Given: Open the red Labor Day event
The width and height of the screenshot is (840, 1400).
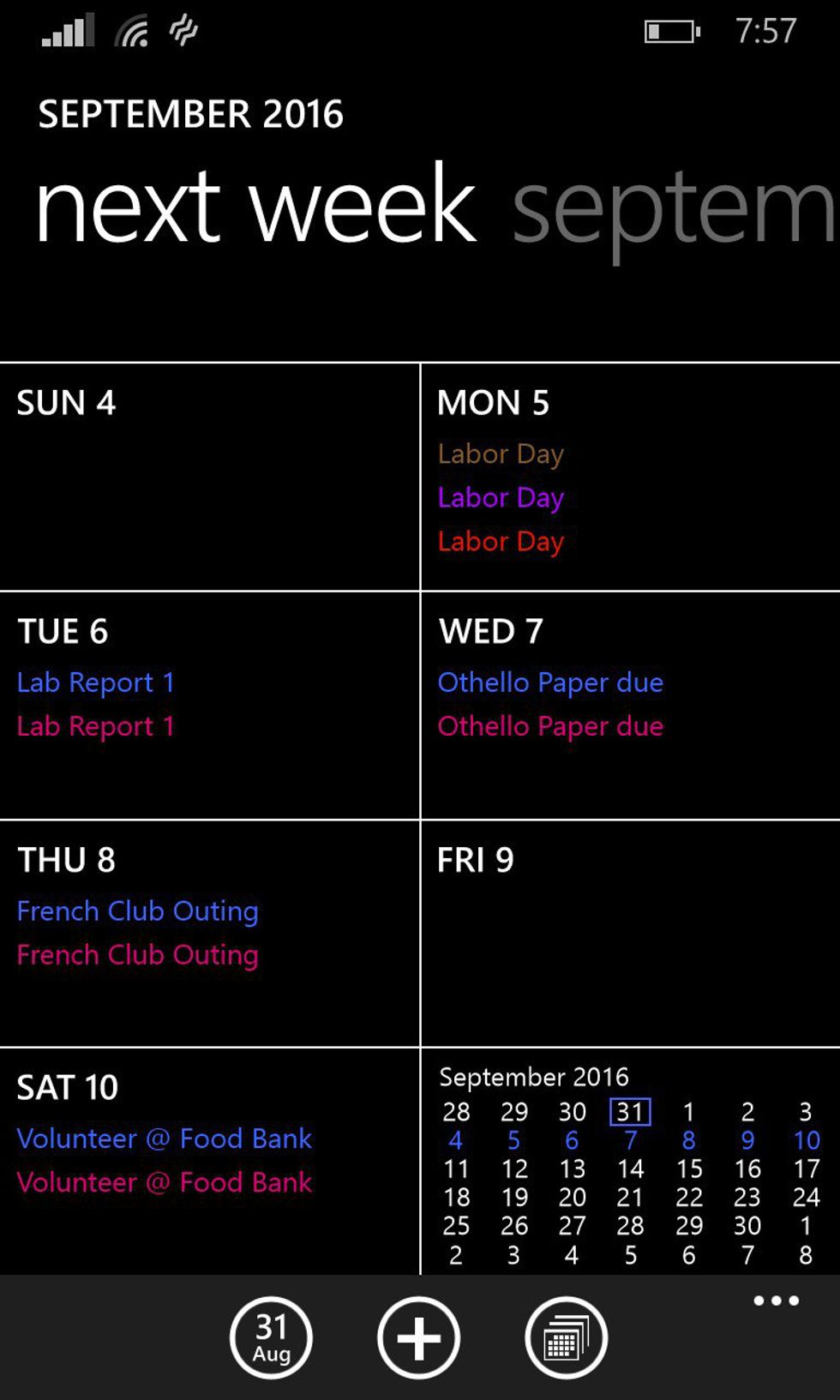Looking at the screenshot, I should tap(501, 542).
